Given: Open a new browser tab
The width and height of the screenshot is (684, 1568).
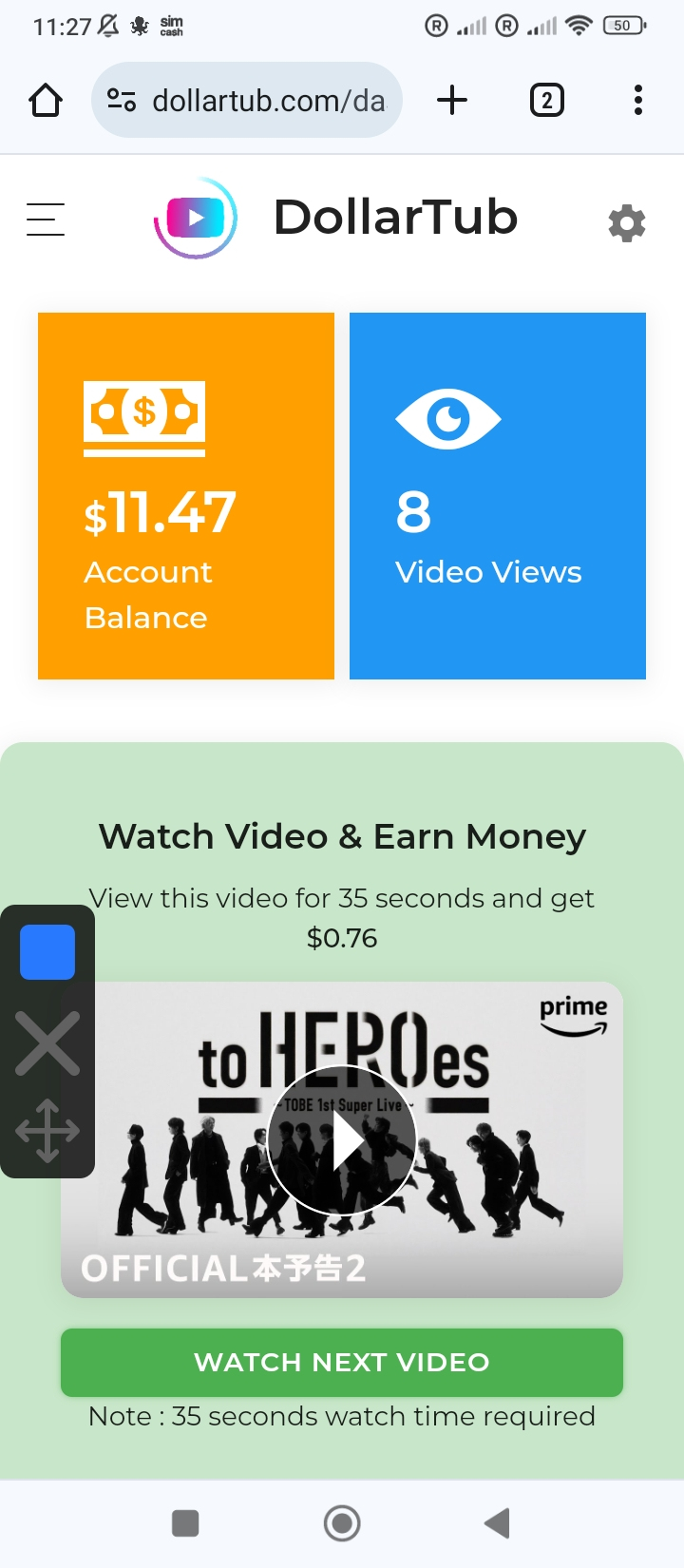Looking at the screenshot, I should click(452, 100).
